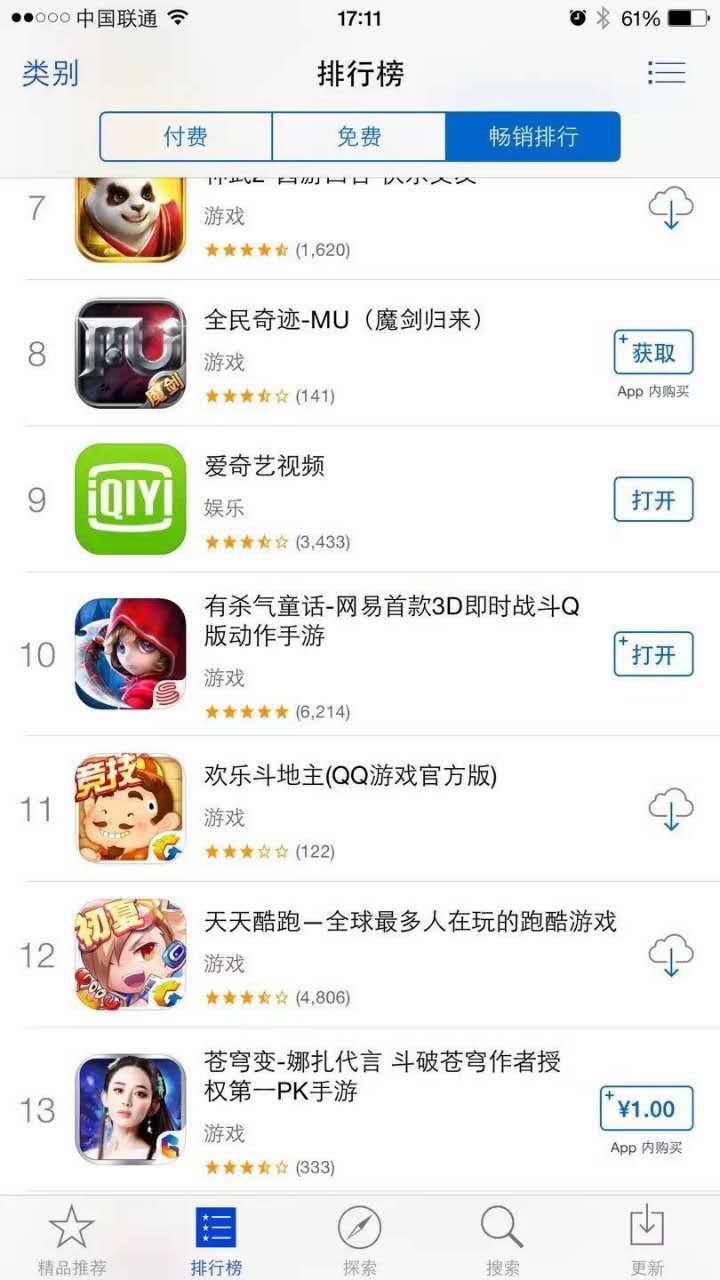Tap the cloud download icon for 天天酷跑
Screen dimensions: 720x1280
pos(670,954)
